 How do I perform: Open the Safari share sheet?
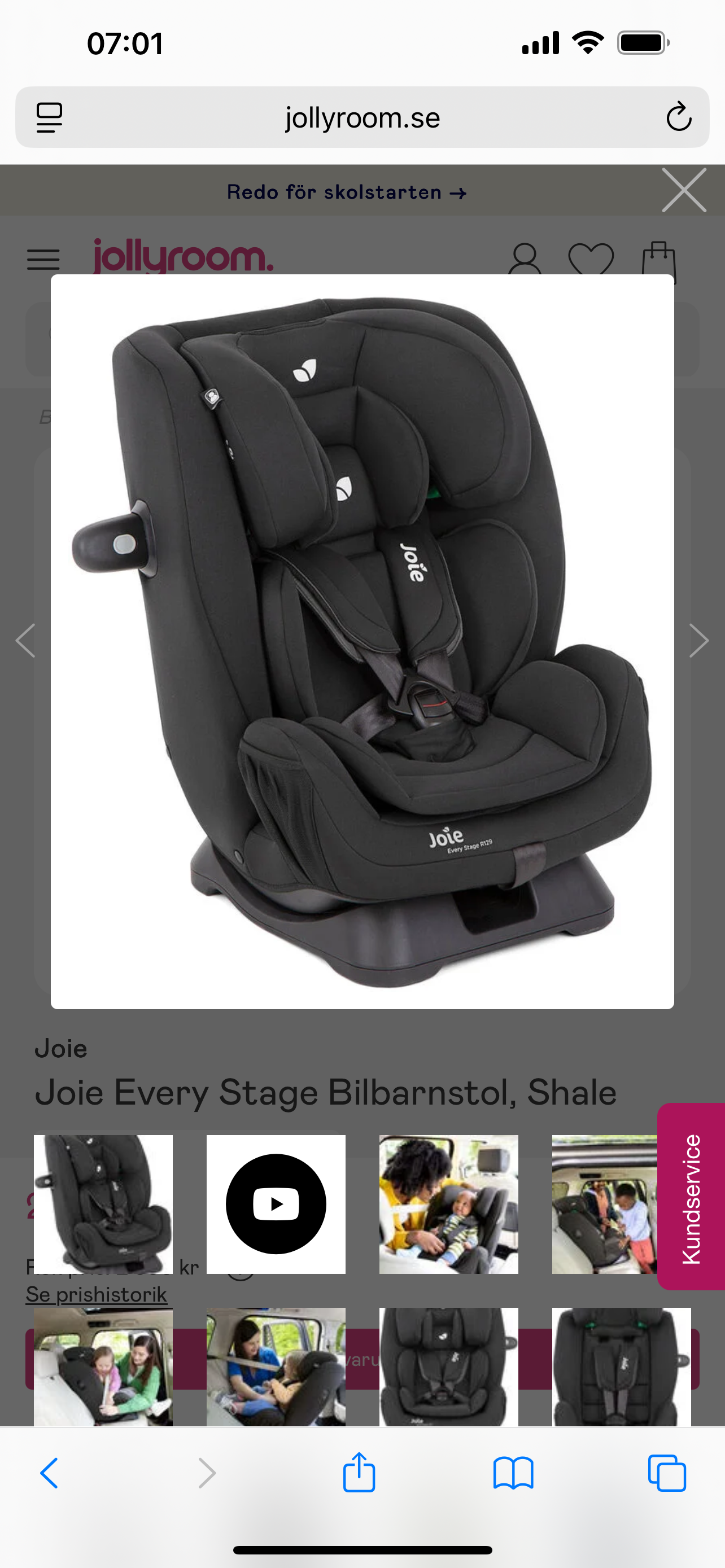point(359,1473)
